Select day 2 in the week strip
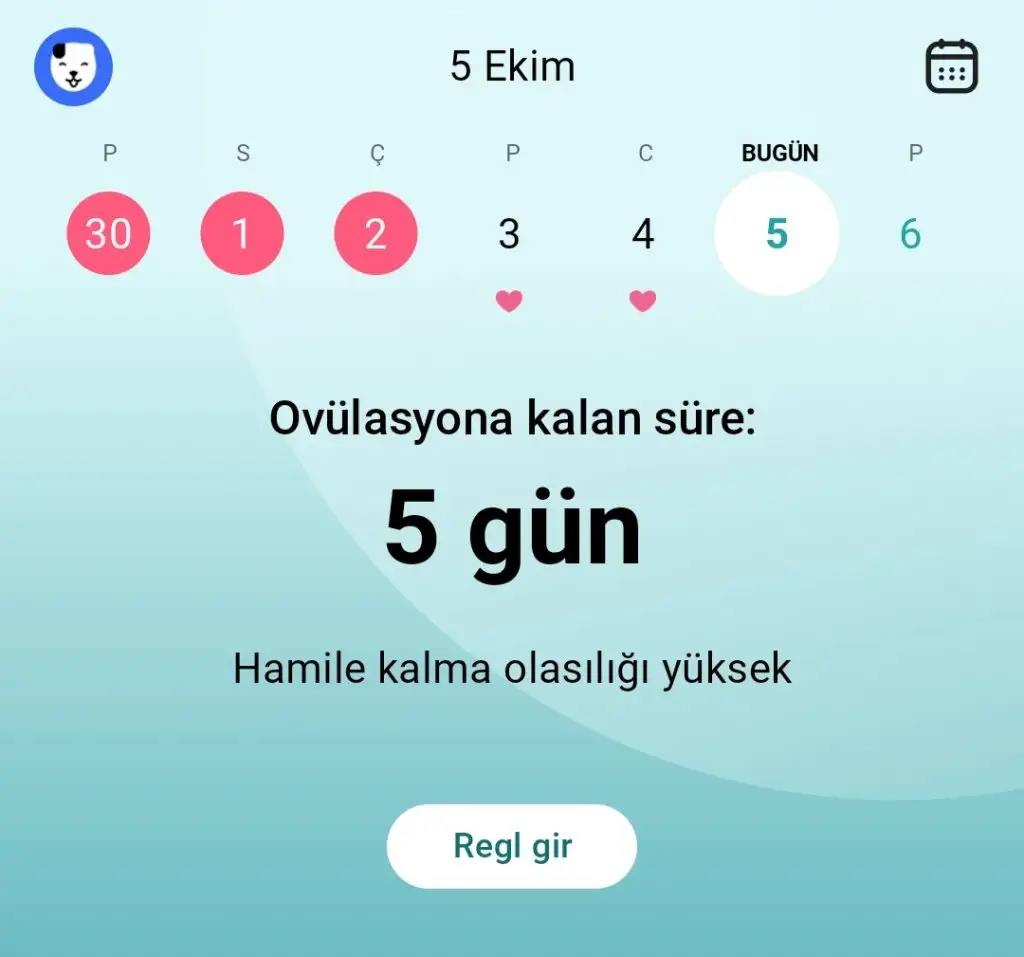1024x957 pixels. [x=376, y=234]
